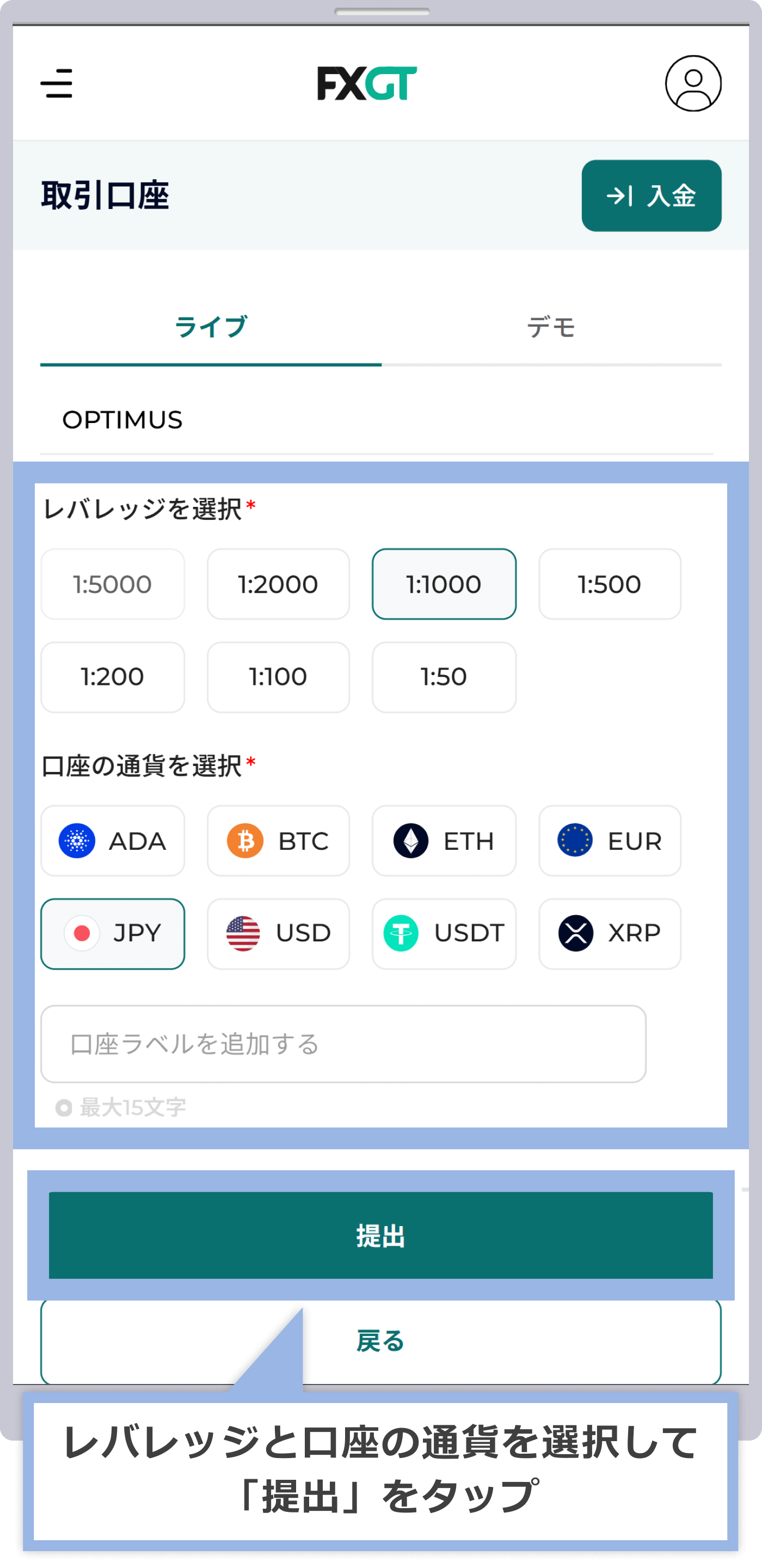Switch to the ライブ tab
This screenshot has height=1568, width=762.
[211, 327]
